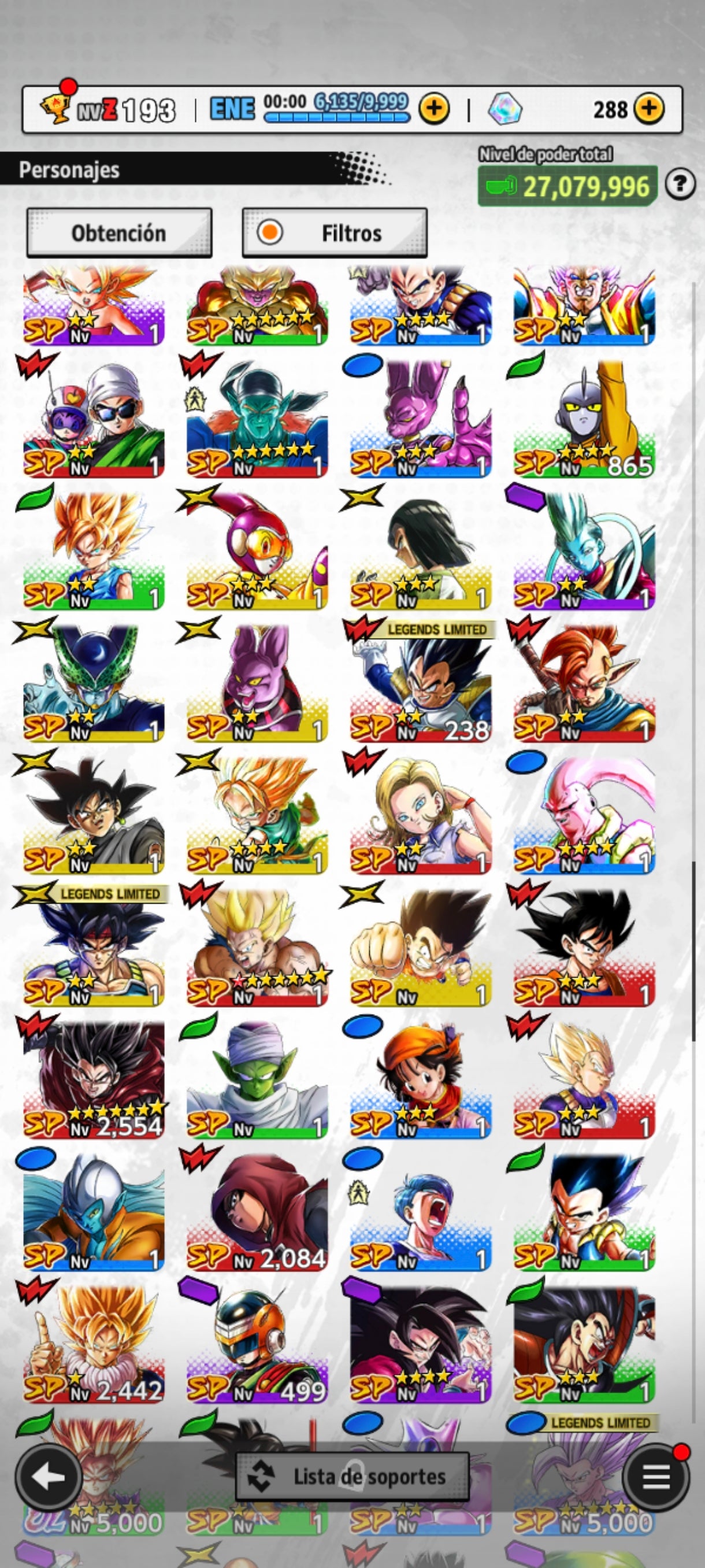The width and height of the screenshot is (705, 1568).
Task: Open the total power level help icon
Action: click(x=680, y=184)
